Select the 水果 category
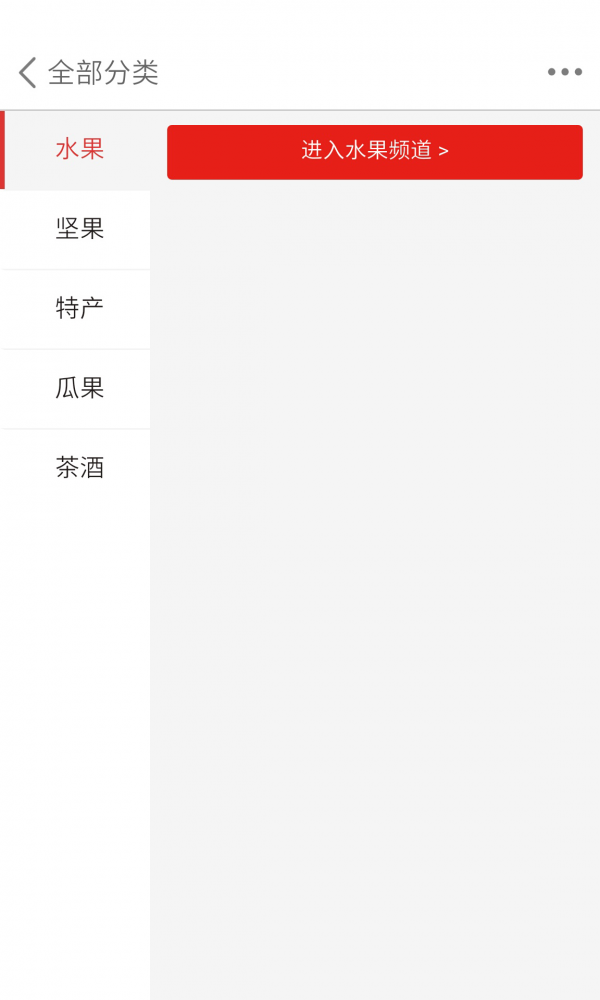Image resolution: width=600 pixels, height=1000 pixels. tap(78, 150)
